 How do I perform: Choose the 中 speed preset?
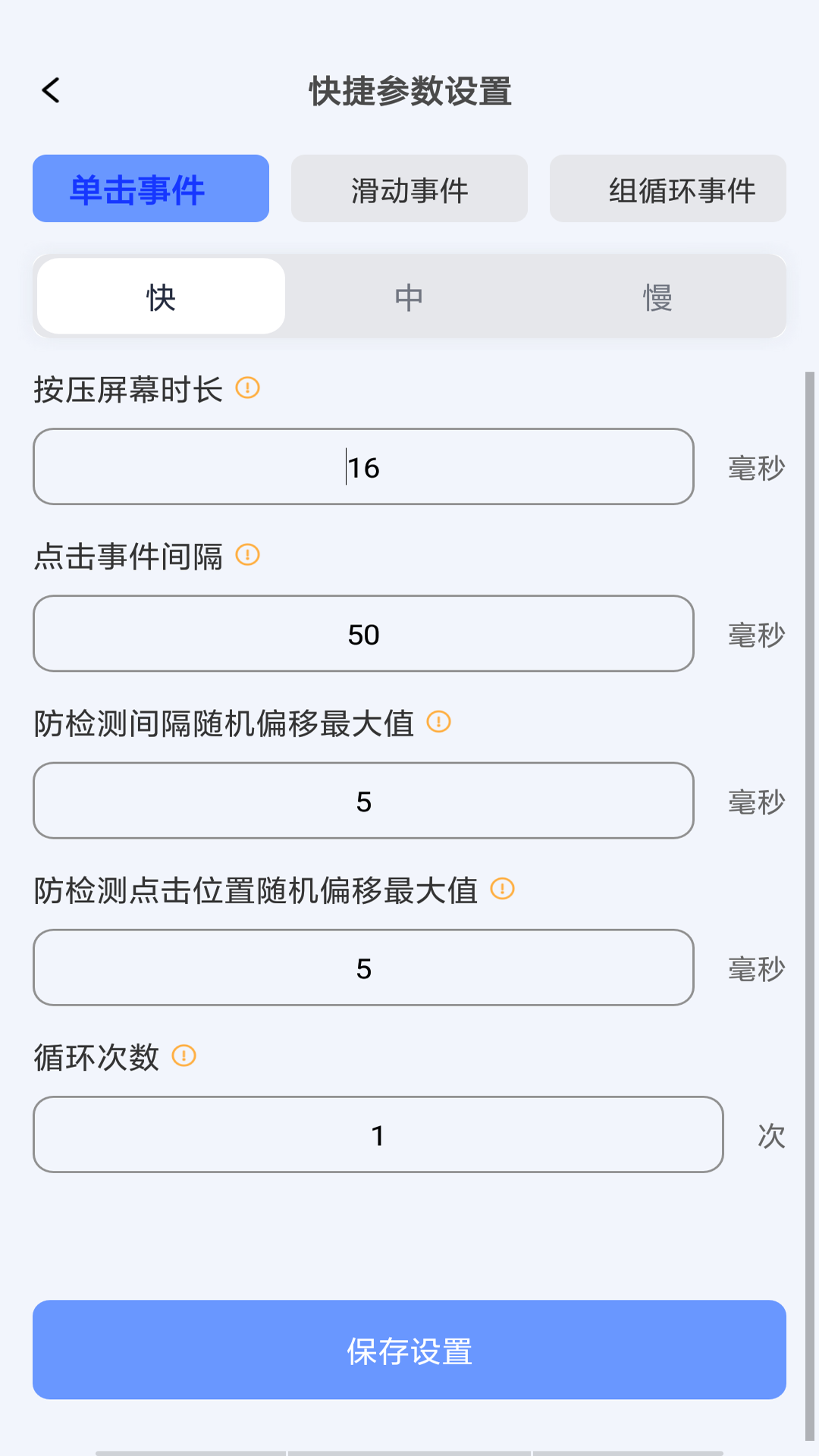pos(409,297)
